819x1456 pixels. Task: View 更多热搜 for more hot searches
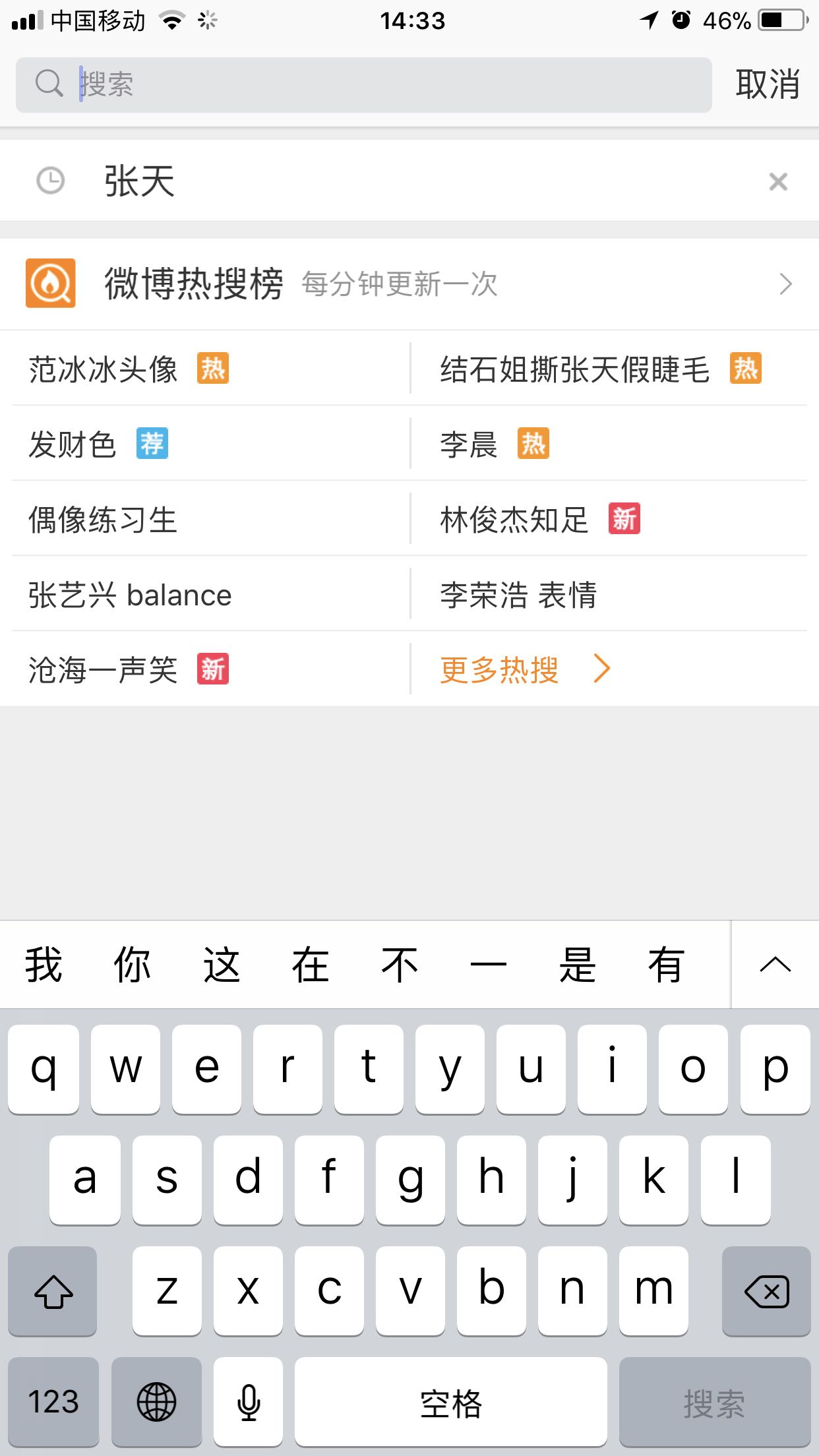[x=526, y=669]
